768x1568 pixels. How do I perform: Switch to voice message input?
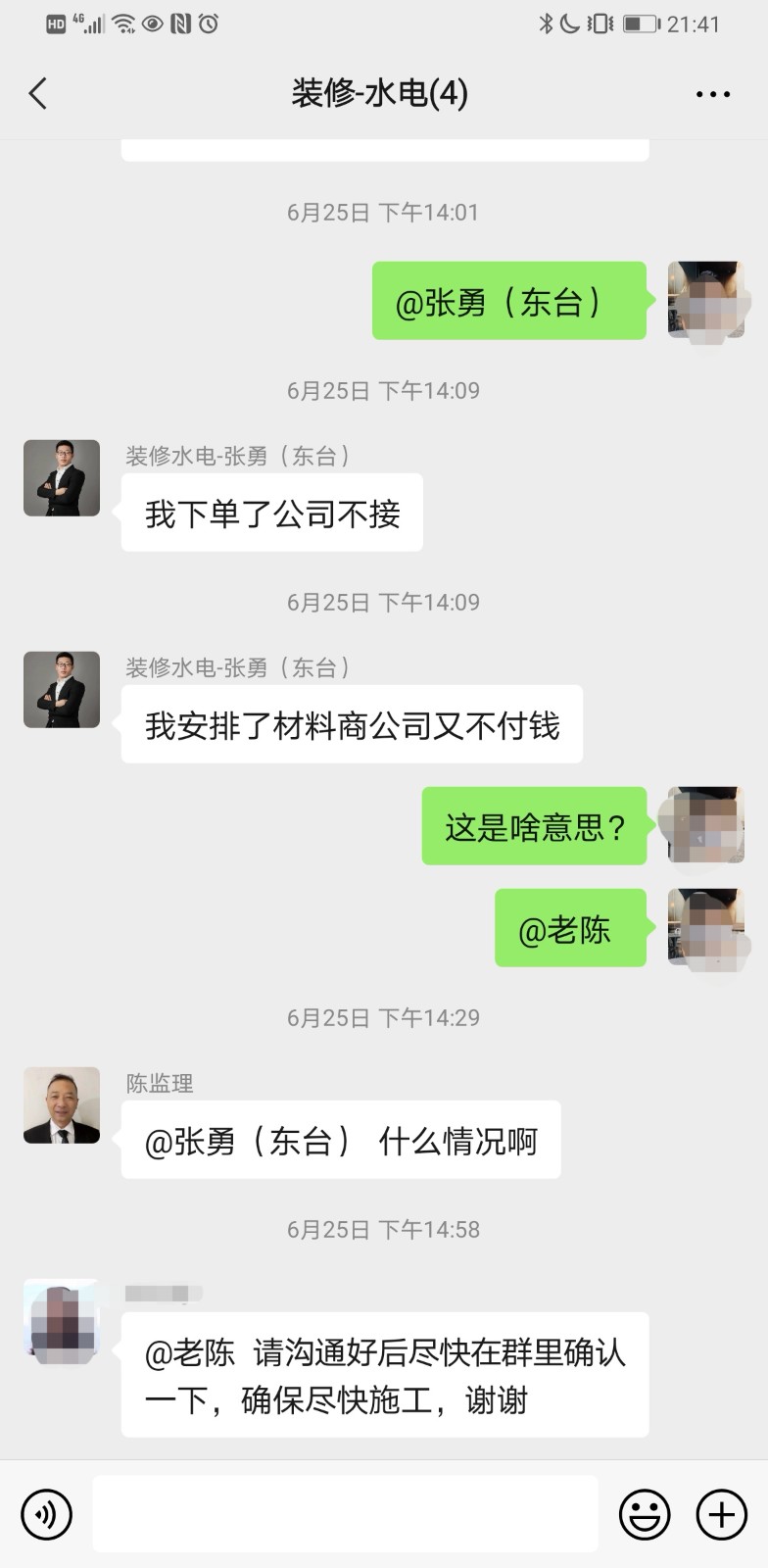click(47, 1514)
